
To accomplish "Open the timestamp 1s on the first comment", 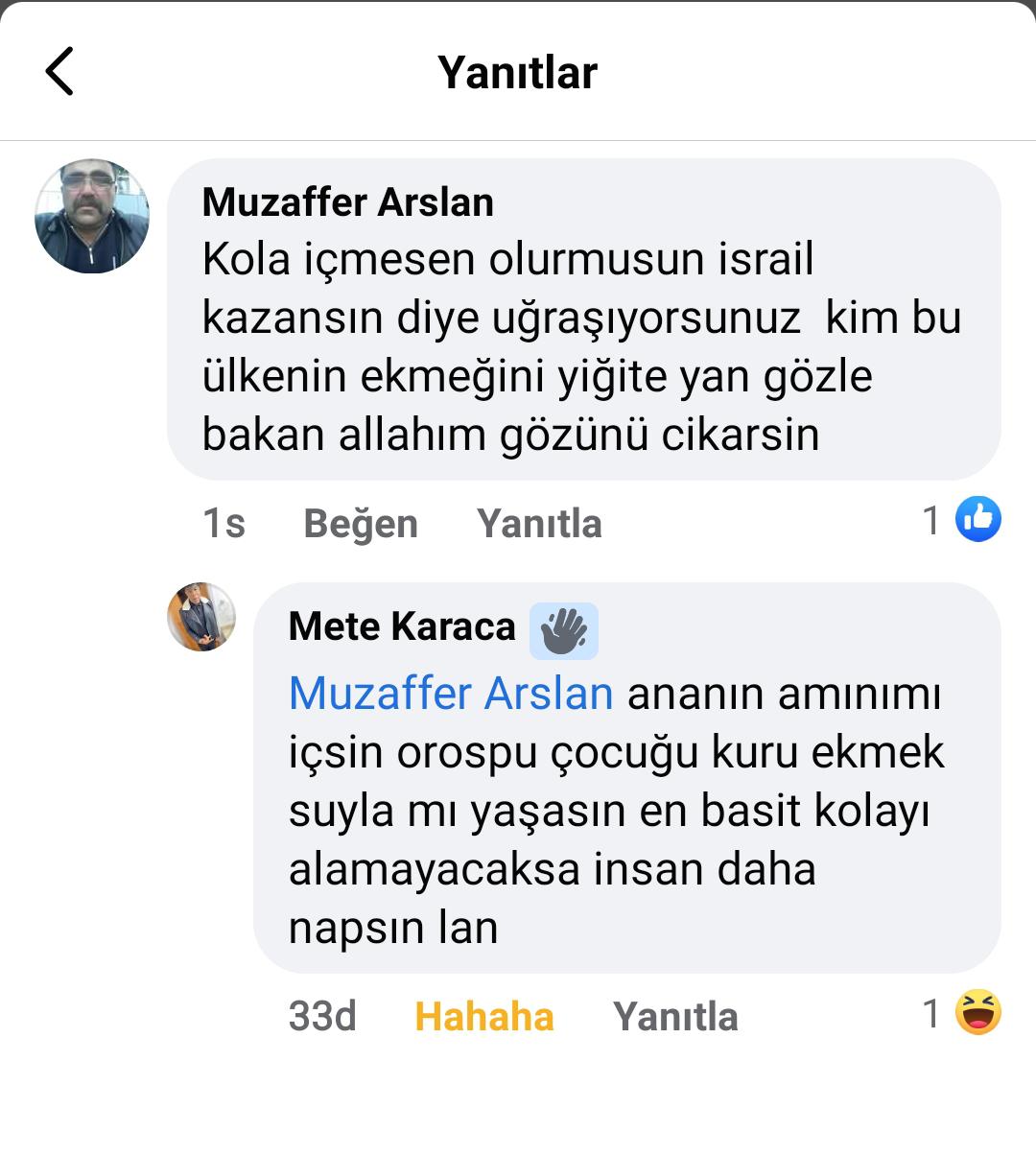I will (223, 523).
